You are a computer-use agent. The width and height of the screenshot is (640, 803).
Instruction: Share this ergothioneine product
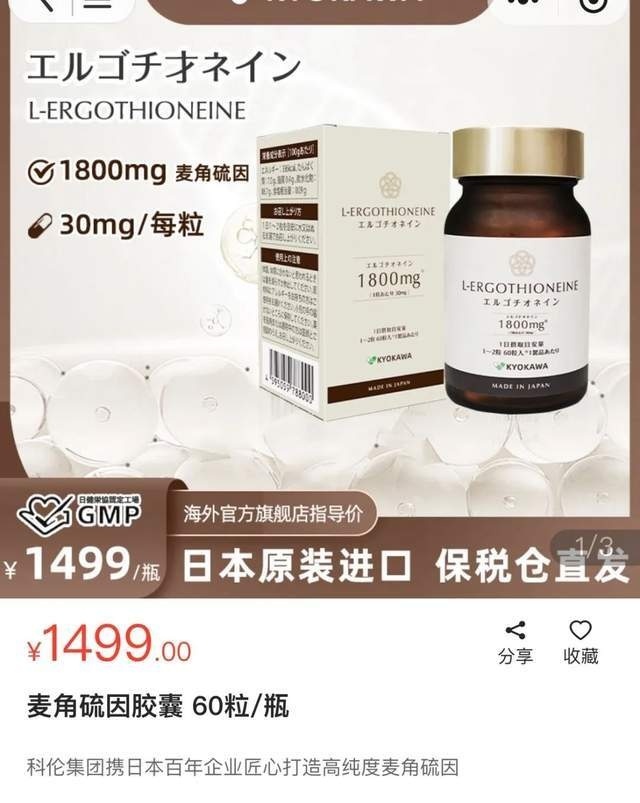coord(515,641)
